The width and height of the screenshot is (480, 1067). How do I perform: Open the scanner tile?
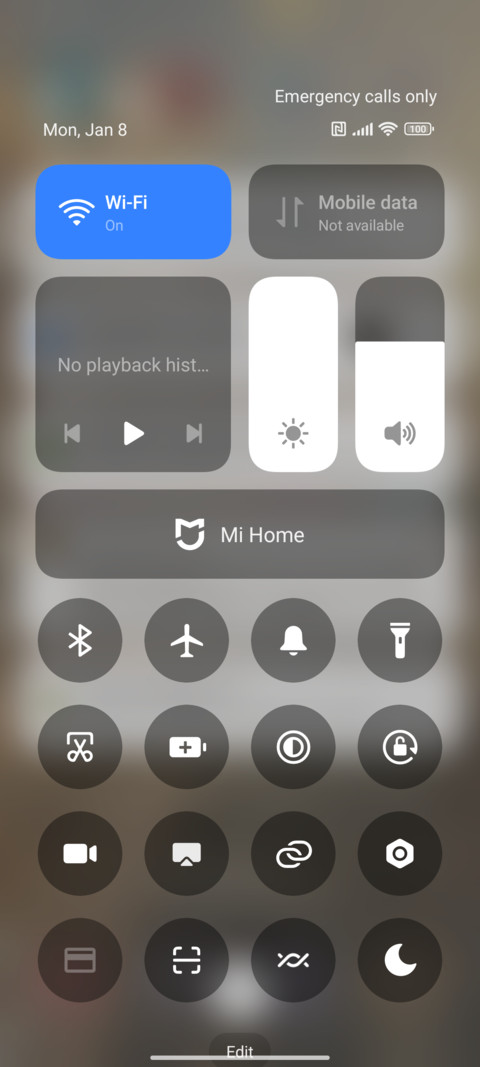point(187,960)
